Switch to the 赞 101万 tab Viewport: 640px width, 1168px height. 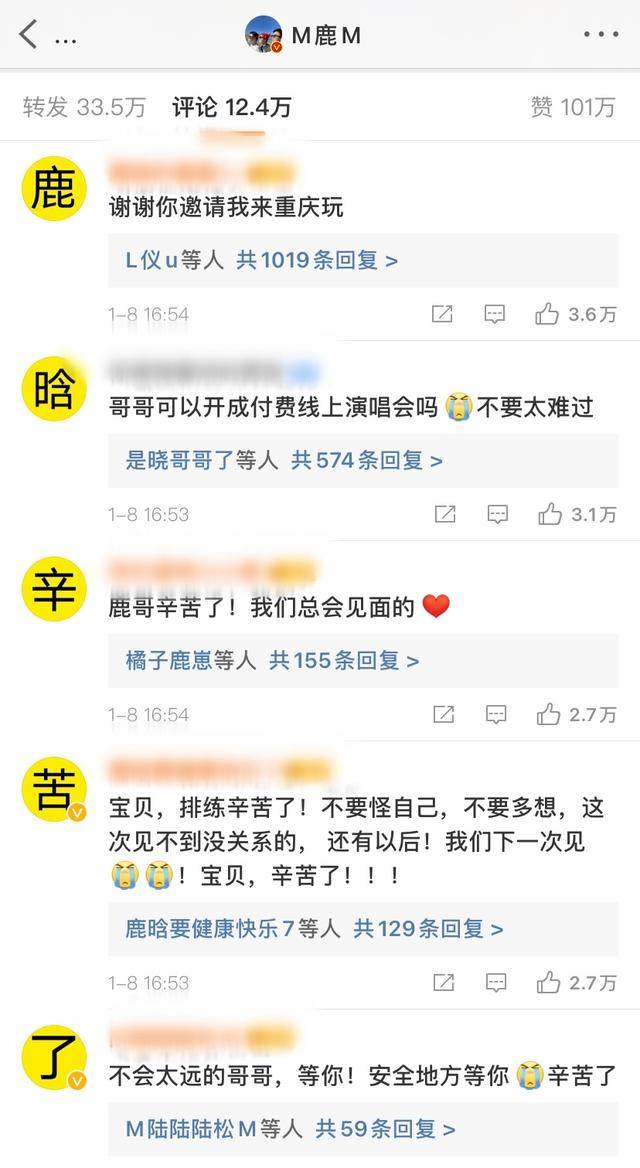click(x=573, y=107)
